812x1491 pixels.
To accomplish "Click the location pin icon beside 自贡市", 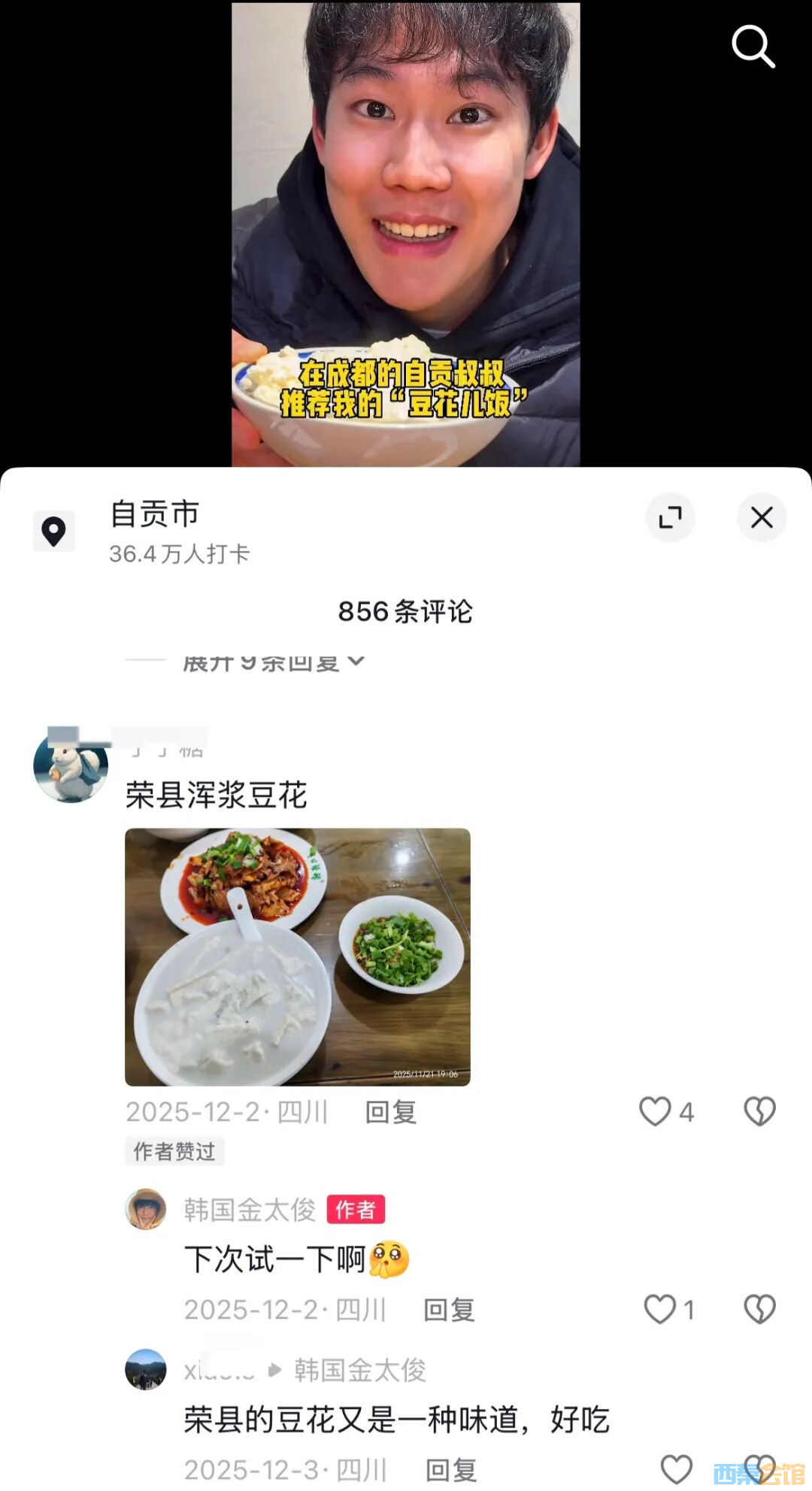I will click(x=55, y=532).
